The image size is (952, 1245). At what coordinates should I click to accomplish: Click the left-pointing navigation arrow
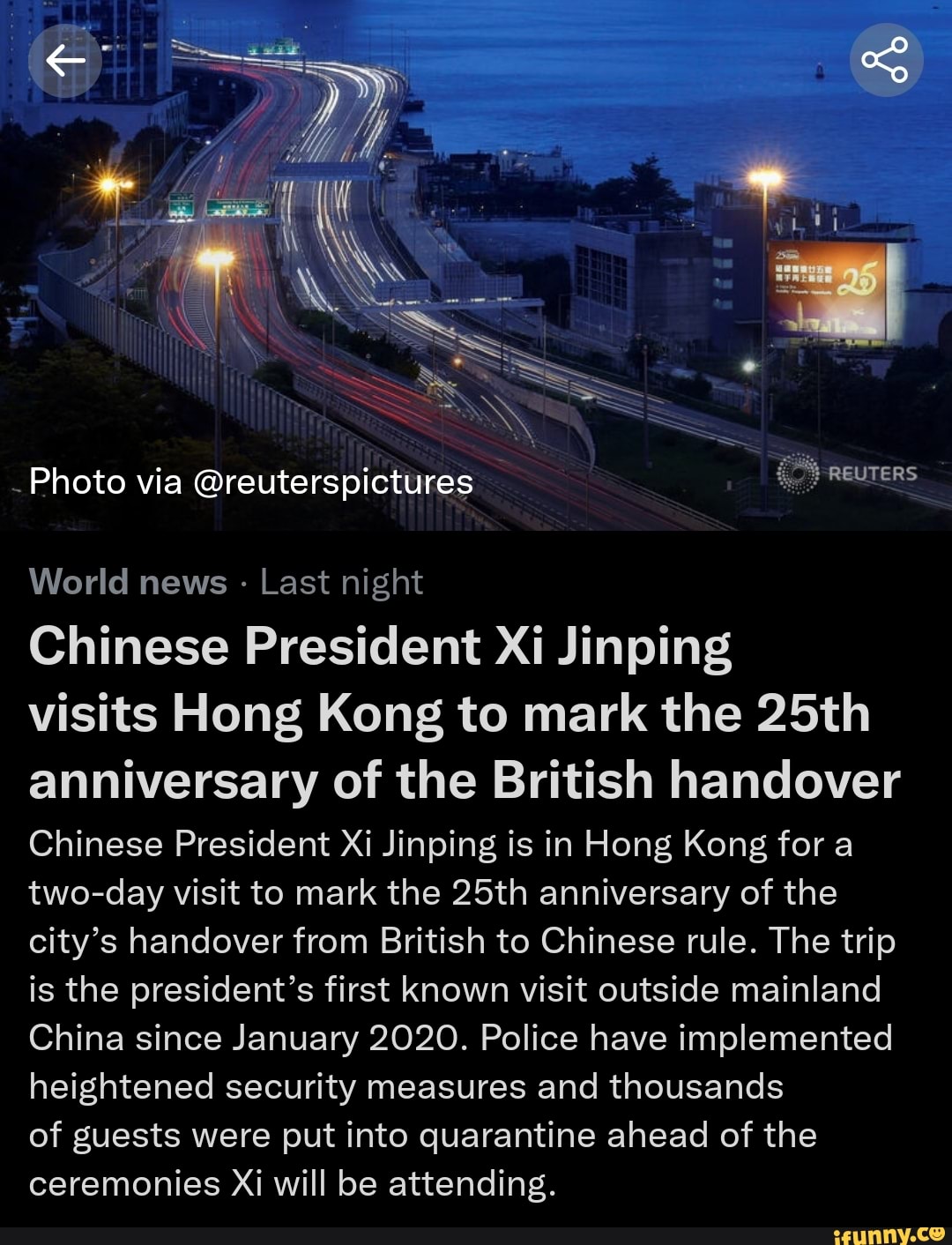click(x=63, y=59)
